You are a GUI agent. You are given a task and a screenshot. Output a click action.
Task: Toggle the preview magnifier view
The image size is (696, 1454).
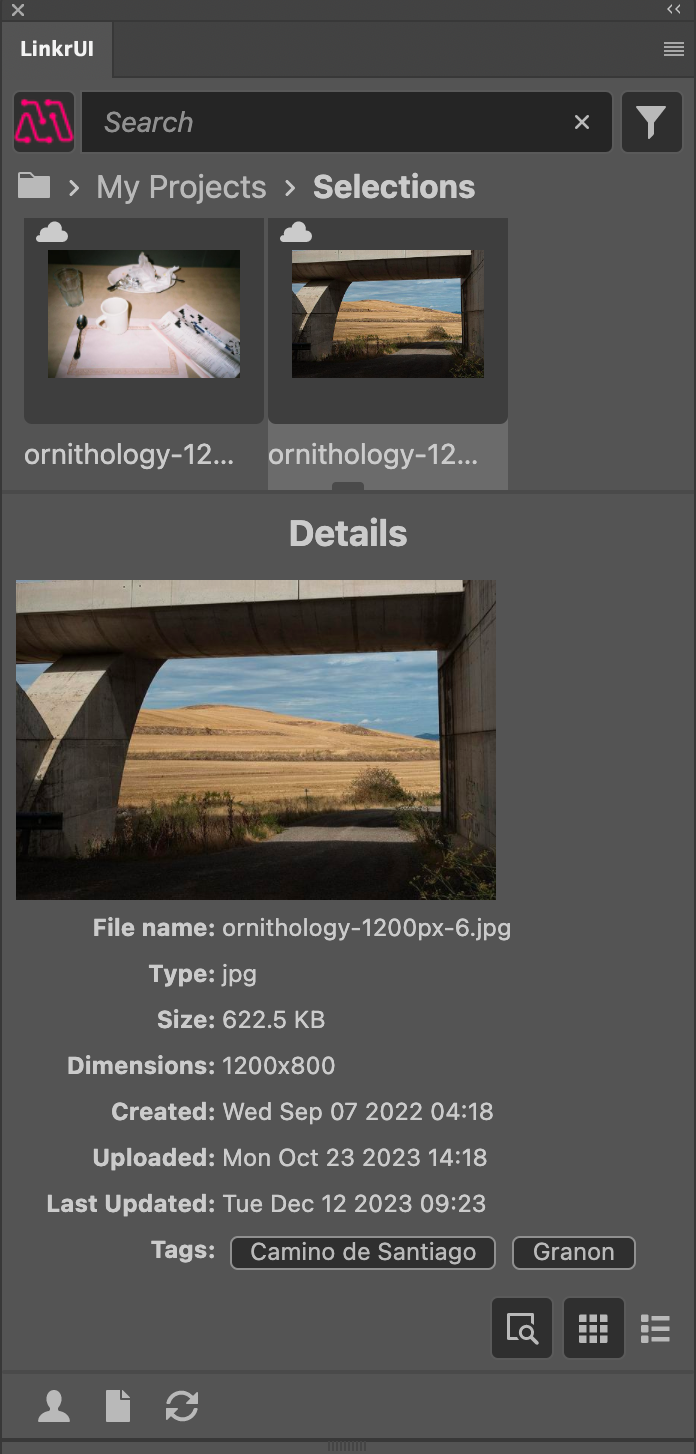tap(522, 1328)
